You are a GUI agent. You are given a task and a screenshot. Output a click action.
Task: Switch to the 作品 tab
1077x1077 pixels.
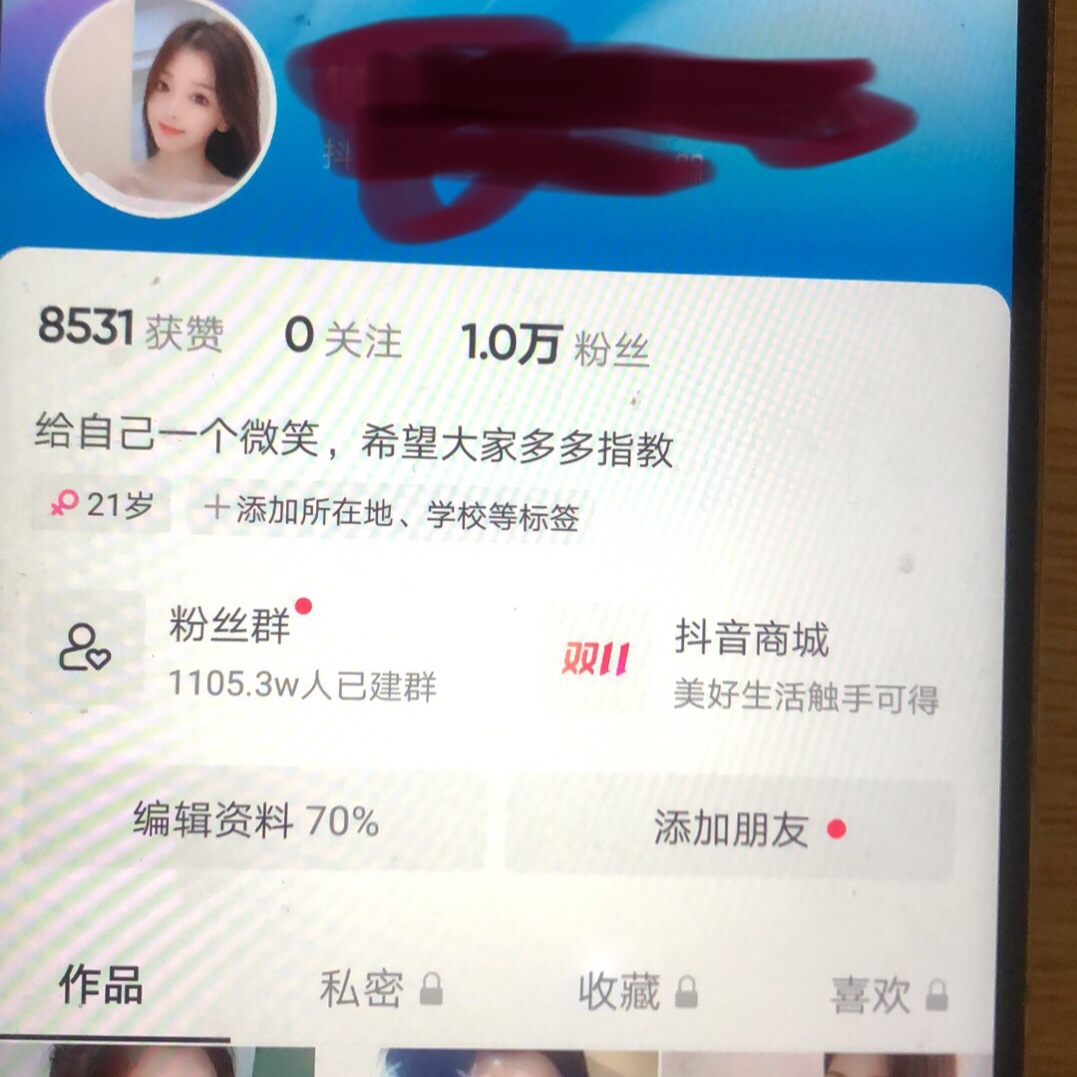(100, 987)
